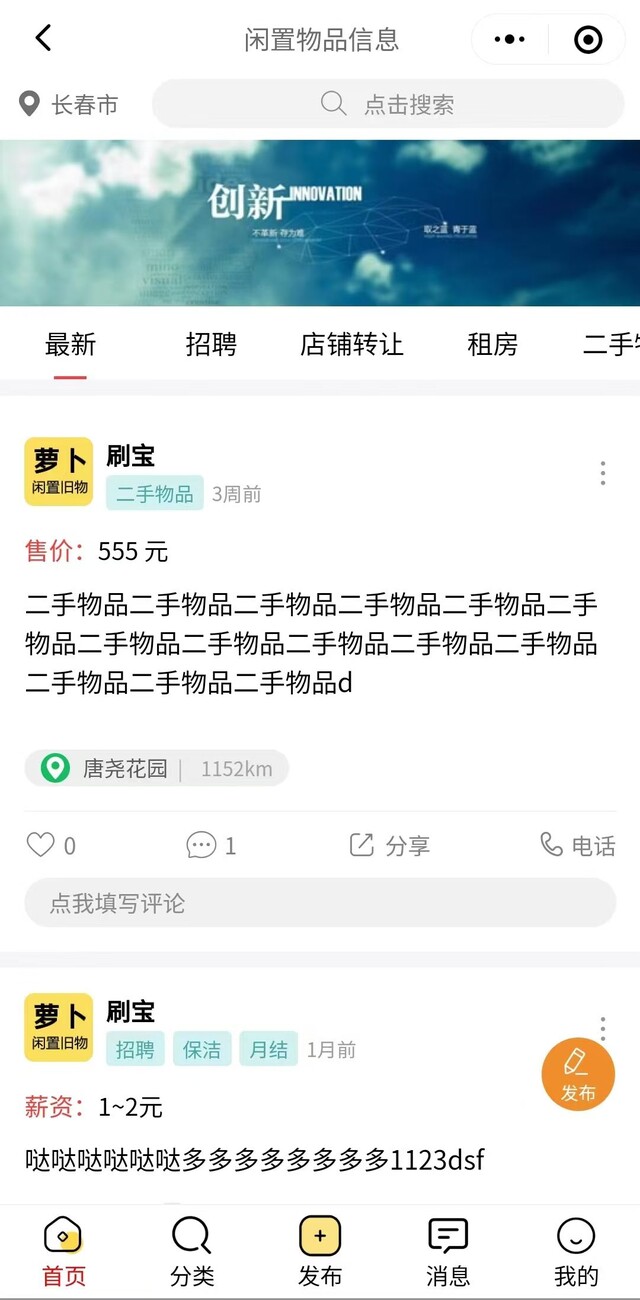The height and width of the screenshot is (1300, 640).
Task: Open the 唐尧花园 location chip
Action: point(156,769)
